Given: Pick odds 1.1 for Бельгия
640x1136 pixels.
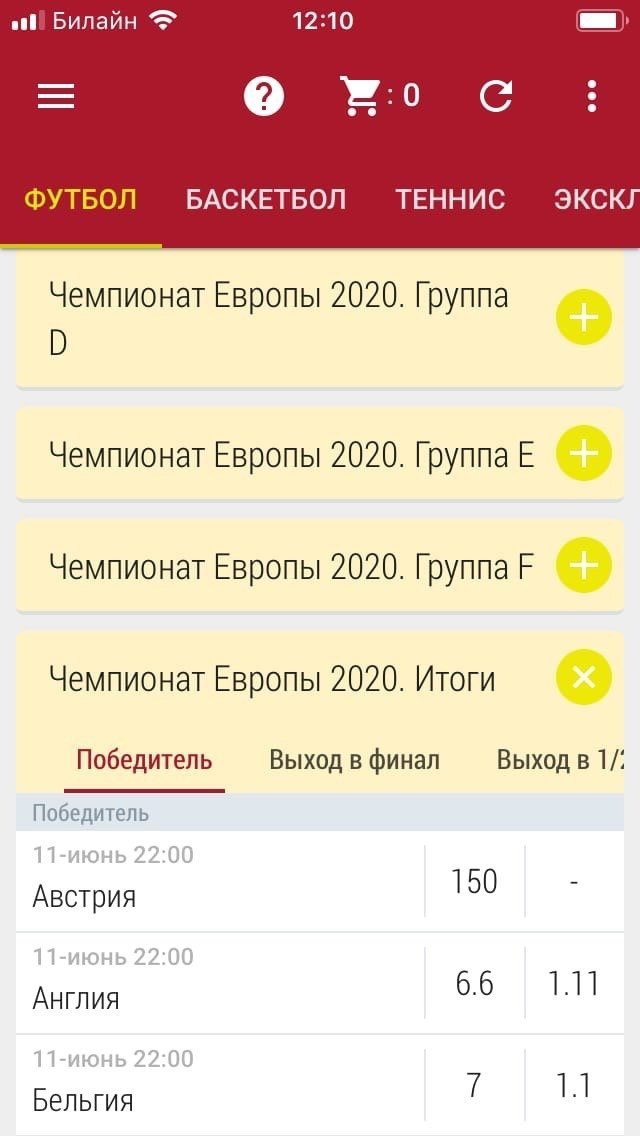Looking at the screenshot, I should [x=574, y=1085].
